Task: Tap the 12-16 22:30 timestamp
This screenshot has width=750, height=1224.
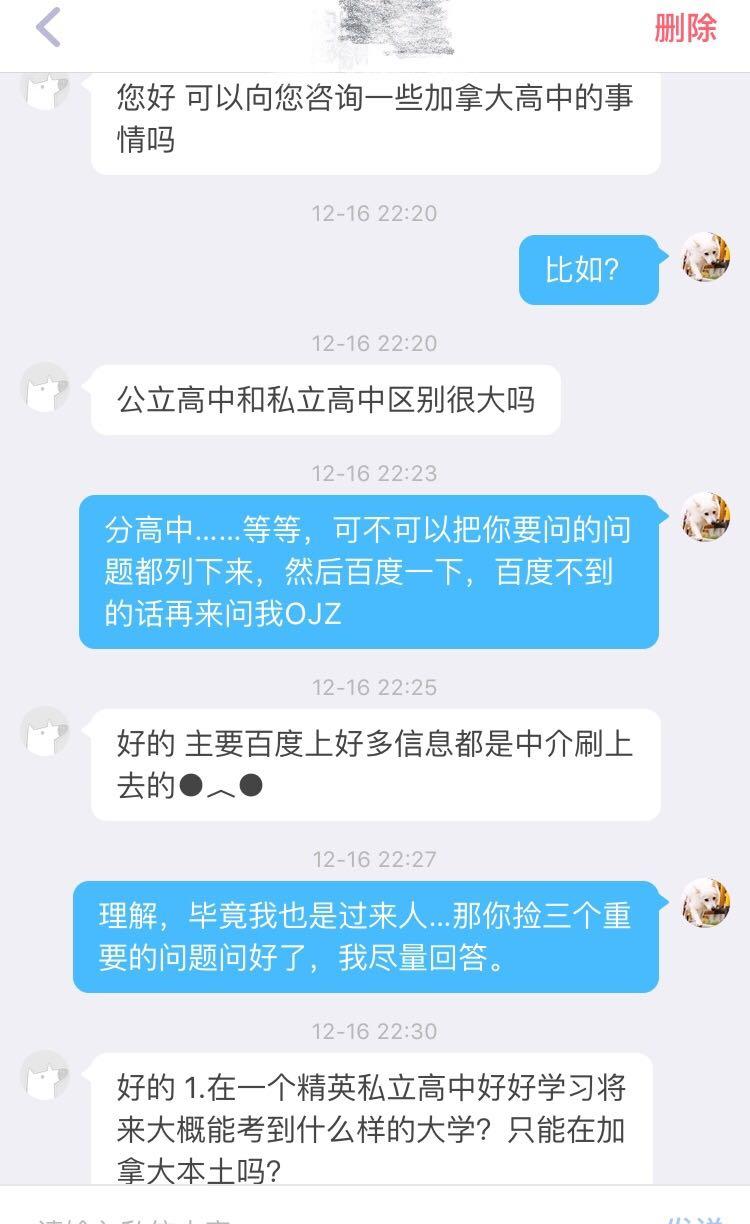Action: (375, 1031)
